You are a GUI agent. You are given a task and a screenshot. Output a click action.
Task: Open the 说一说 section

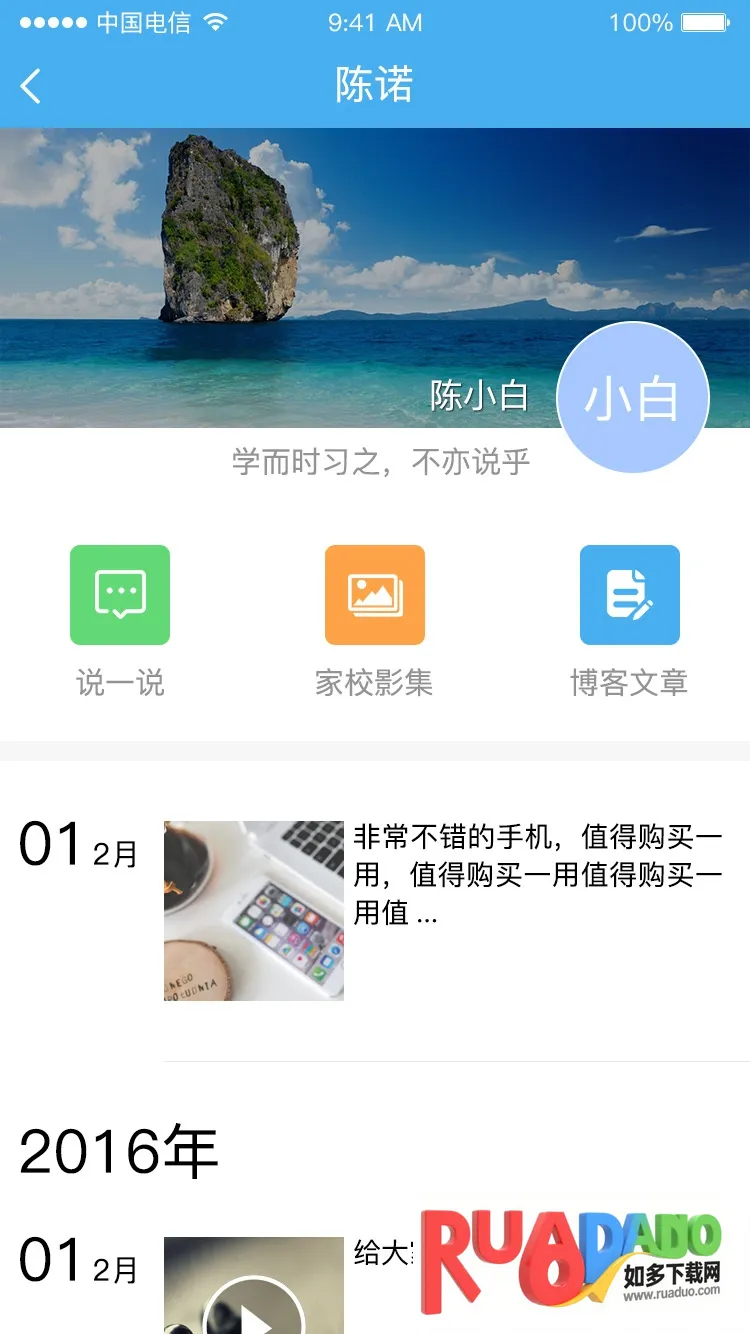tap(120, 595)
